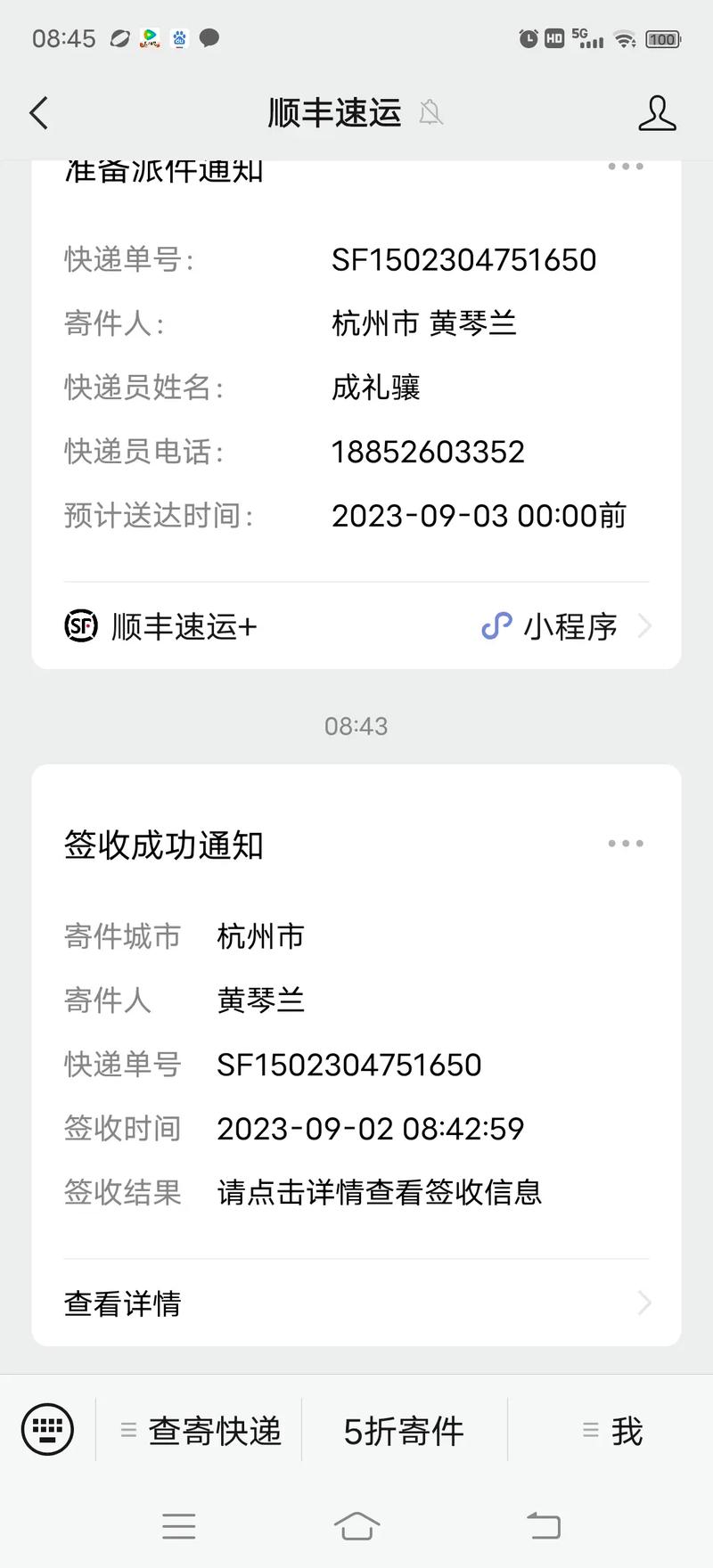The height and width of the screenshot is (1568, 713).
Task: Tap the 签收成功通知 card title
Action: 163,845
